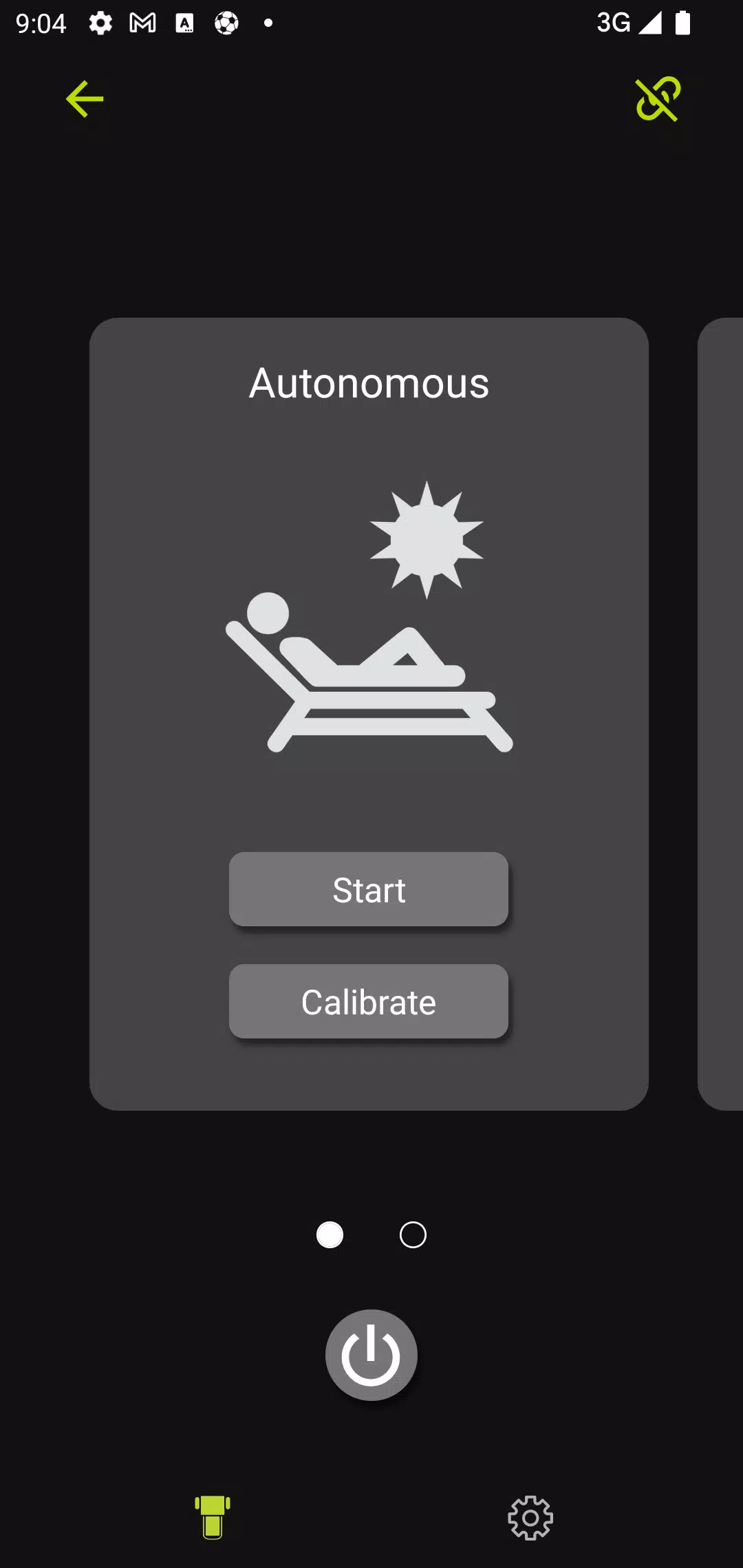The width and height of the screenshot is (743, 1568).
Task: Tap the Calibrate button
Action: coord(369,1001)
